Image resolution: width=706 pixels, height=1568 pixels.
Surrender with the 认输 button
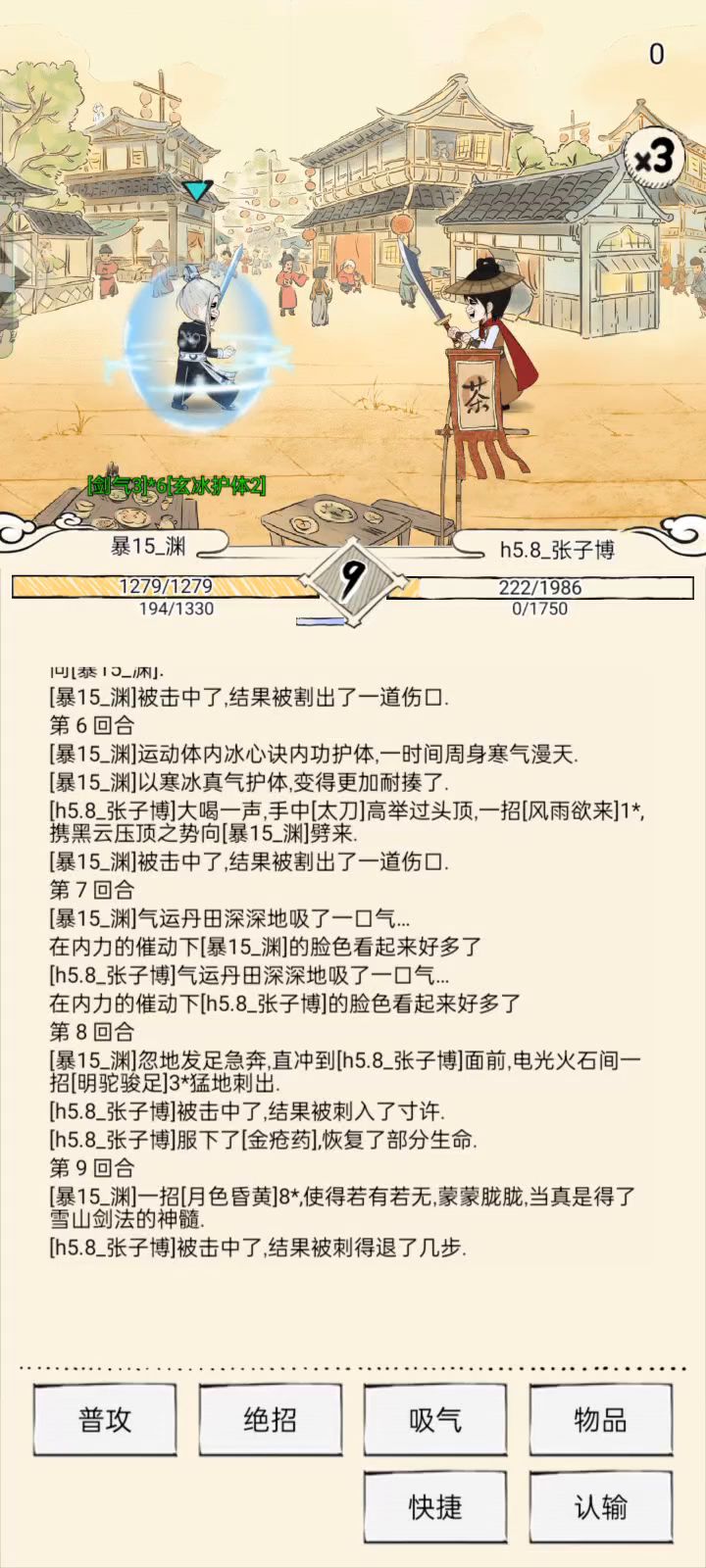(601, 1506)
